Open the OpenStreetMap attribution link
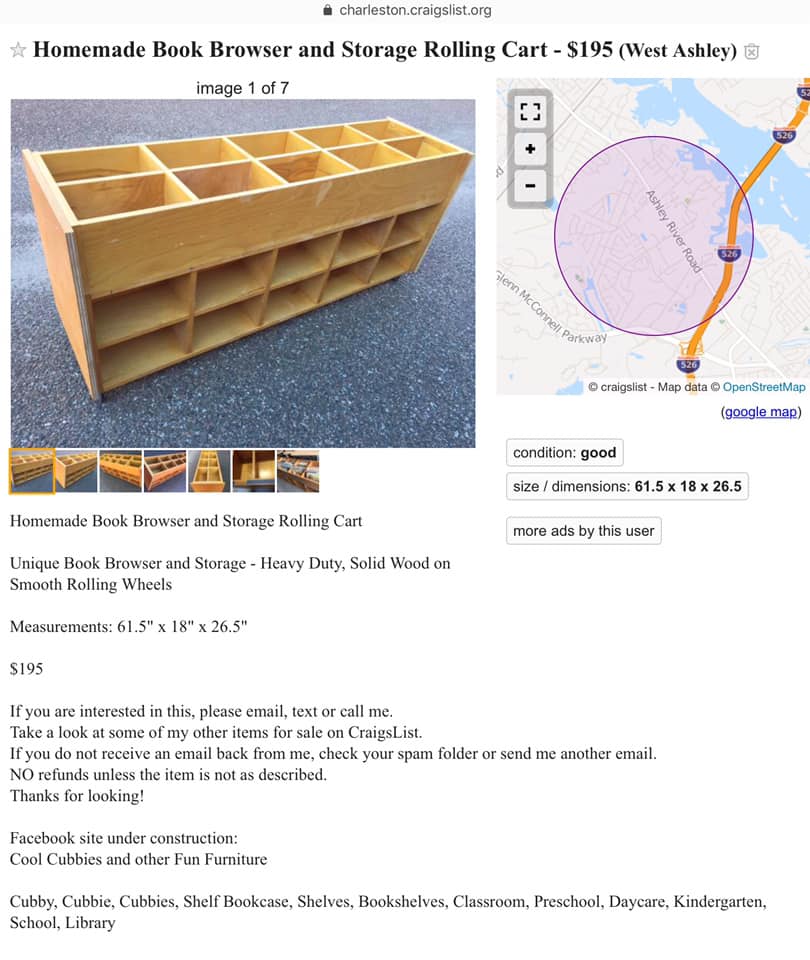This screenshot has width=810, height=960. (764, 387)
